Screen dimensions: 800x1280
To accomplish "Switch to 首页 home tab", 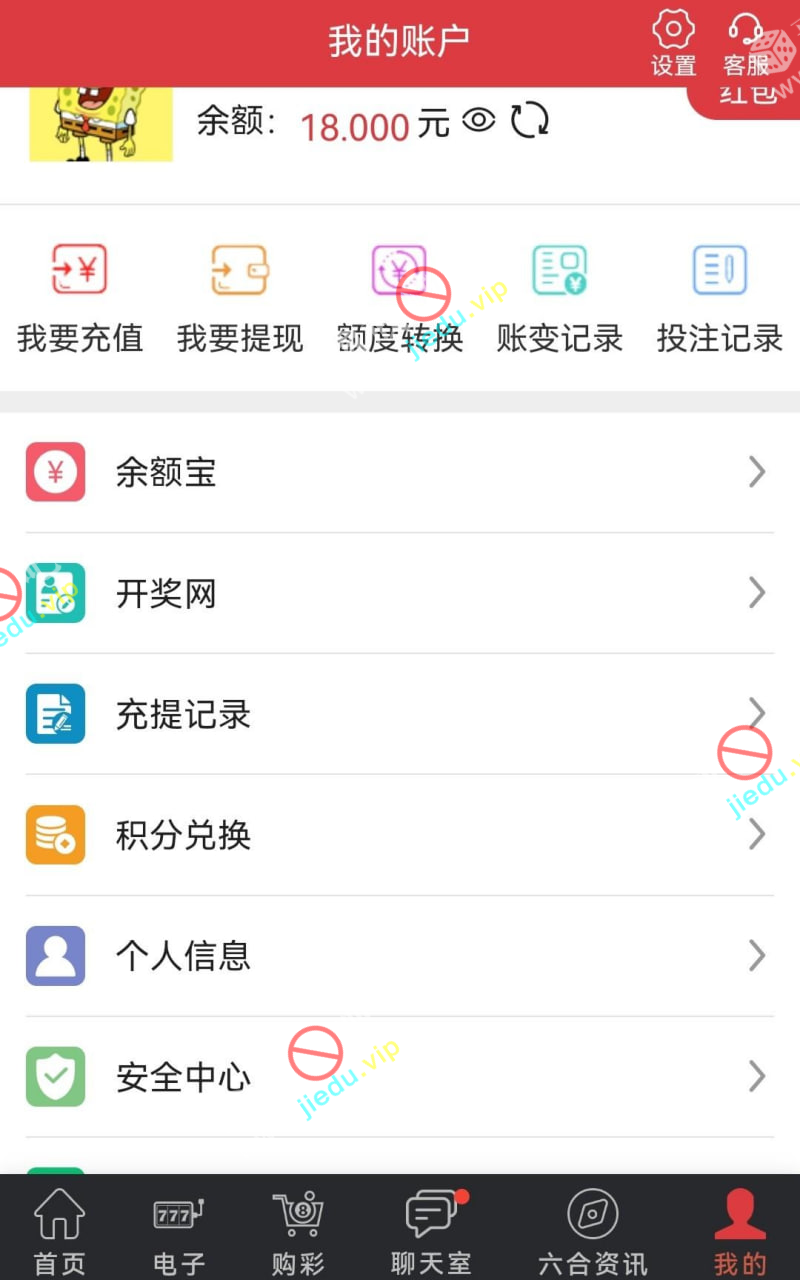I will point(60,1230).
